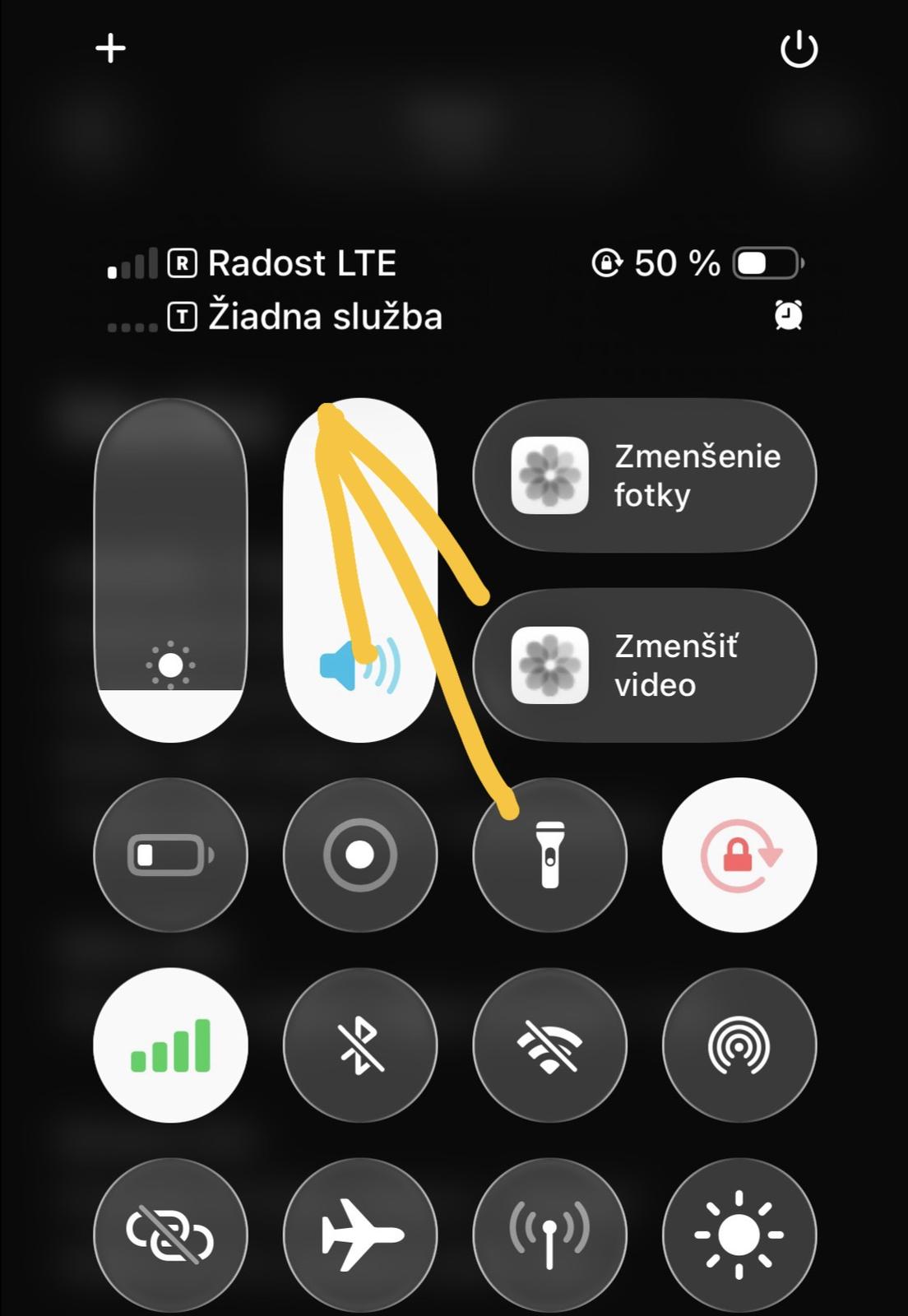Viewport: 908px width, 1316px height.
Task: Run the Zmenšiť video shortcut
Action: (645, 665)
